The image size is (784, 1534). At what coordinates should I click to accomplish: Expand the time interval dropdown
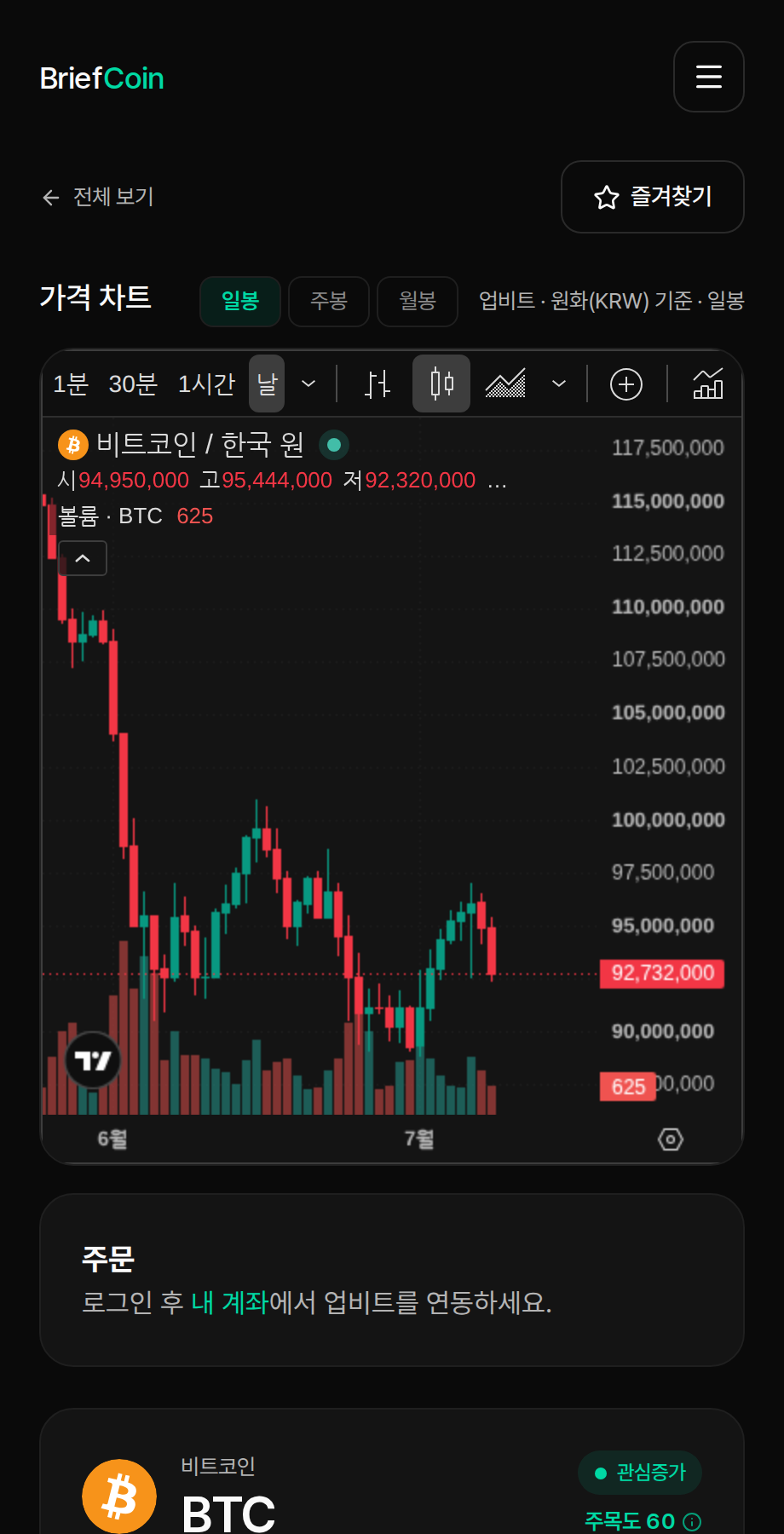[308, 383]
